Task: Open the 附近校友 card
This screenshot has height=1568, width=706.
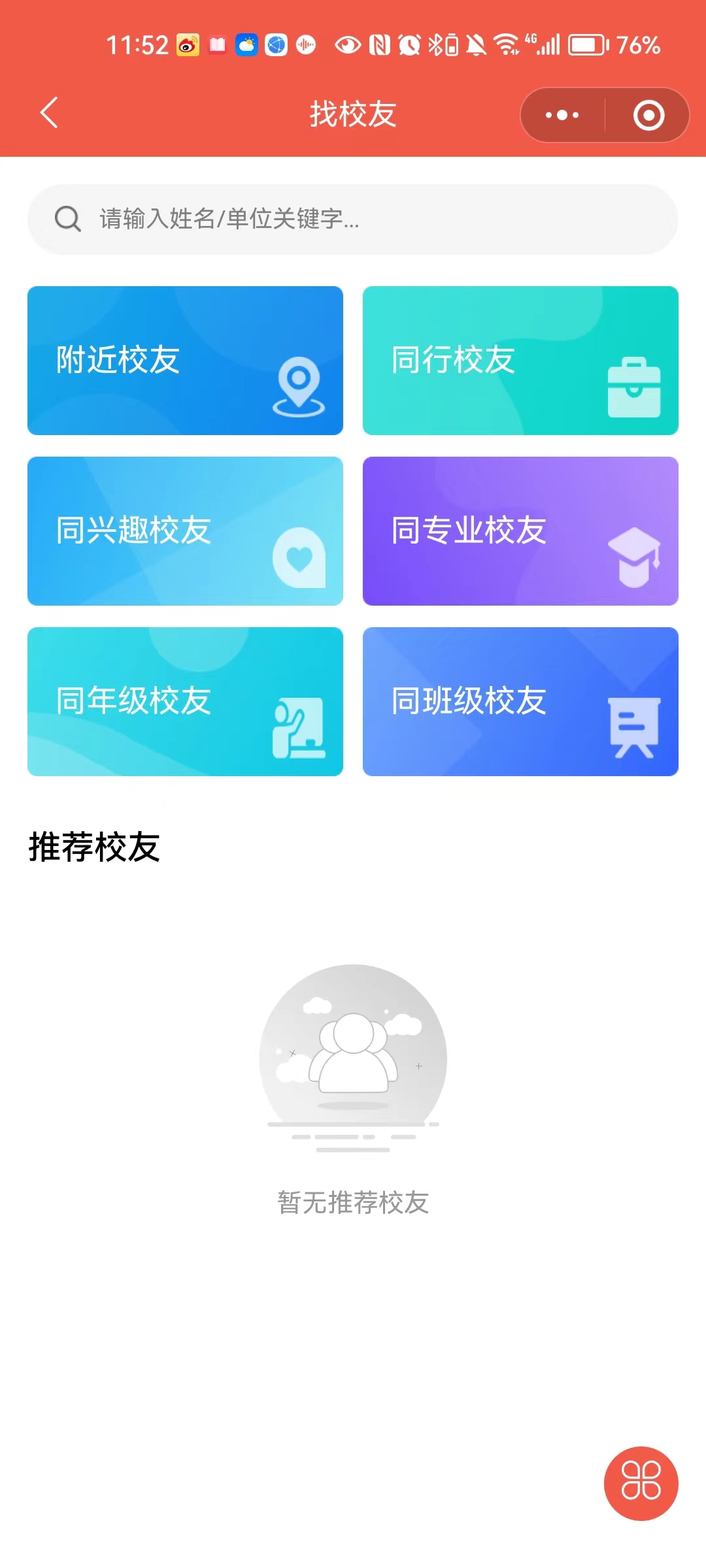Action: (x=185, y=361)
